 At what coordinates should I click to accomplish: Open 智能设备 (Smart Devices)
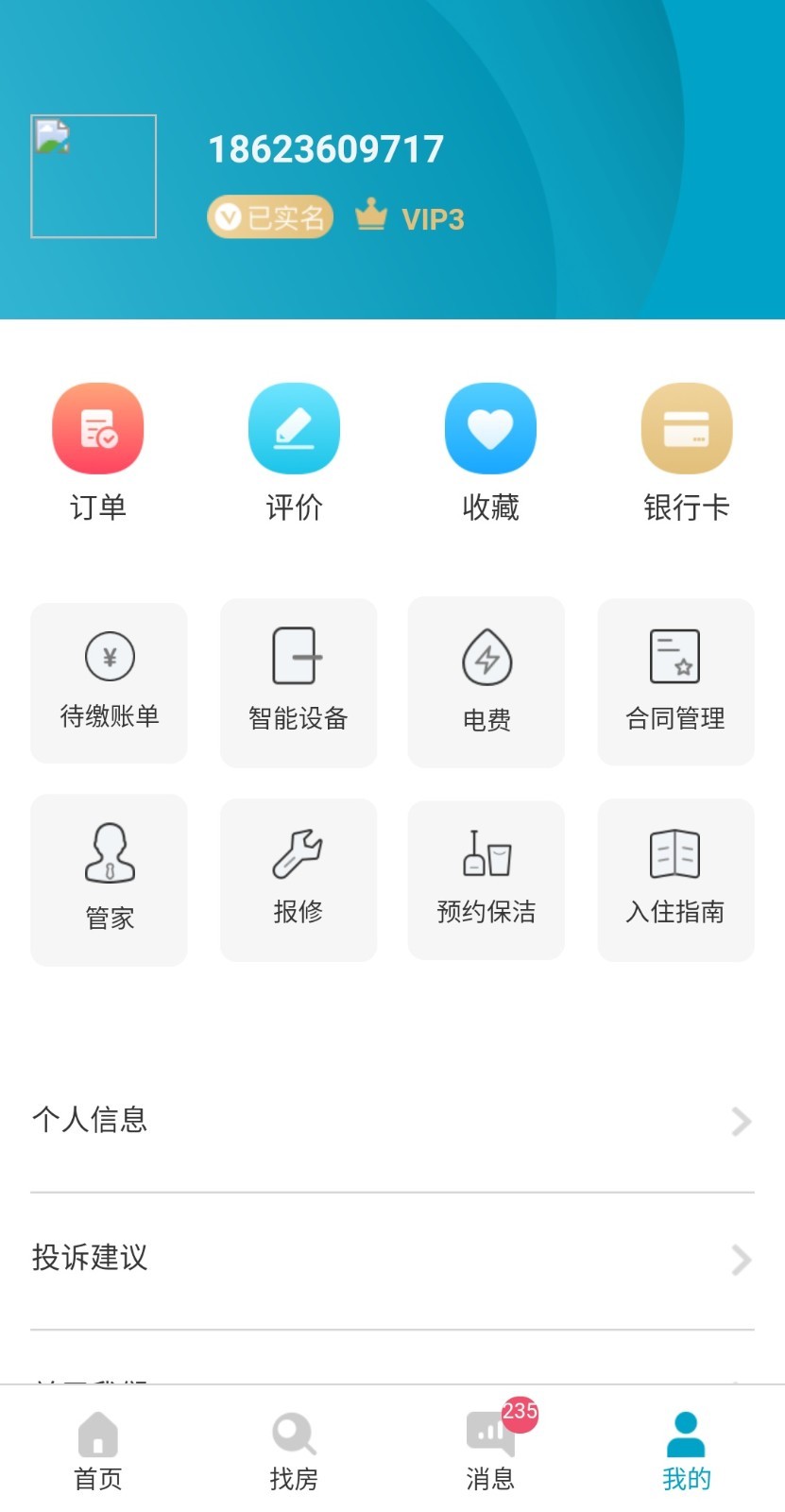(298, 680)
